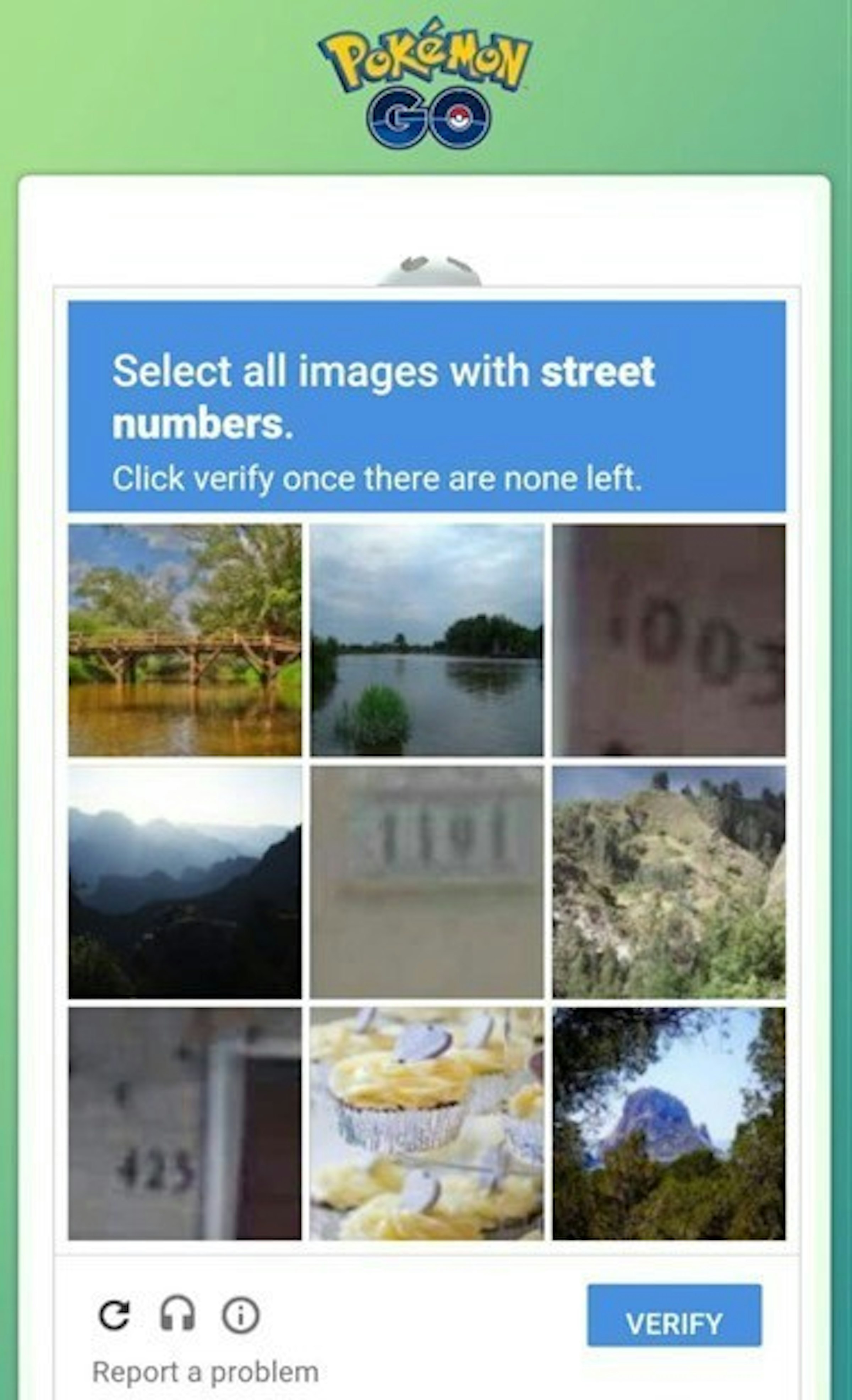Image resolution: width=852 pixels, height=1400 pixels.
Task: Select the dark misty mountains tile
Action: click(185, 881)
